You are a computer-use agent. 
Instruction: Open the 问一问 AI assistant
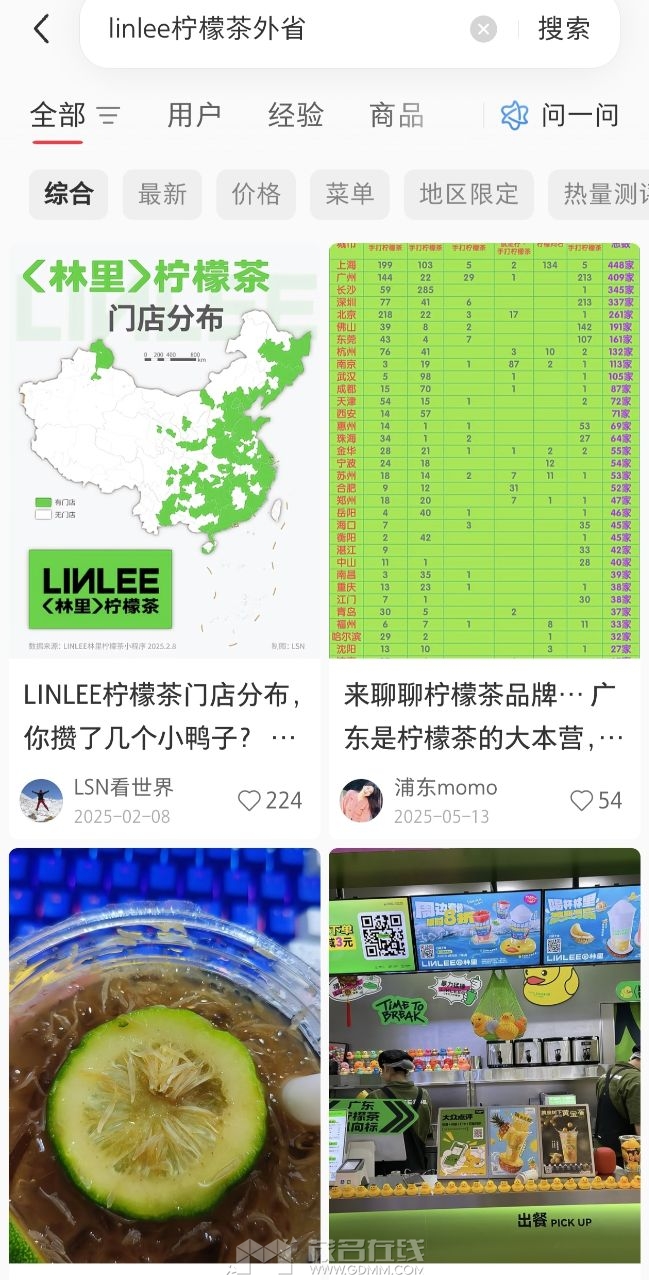click(560, 116)
